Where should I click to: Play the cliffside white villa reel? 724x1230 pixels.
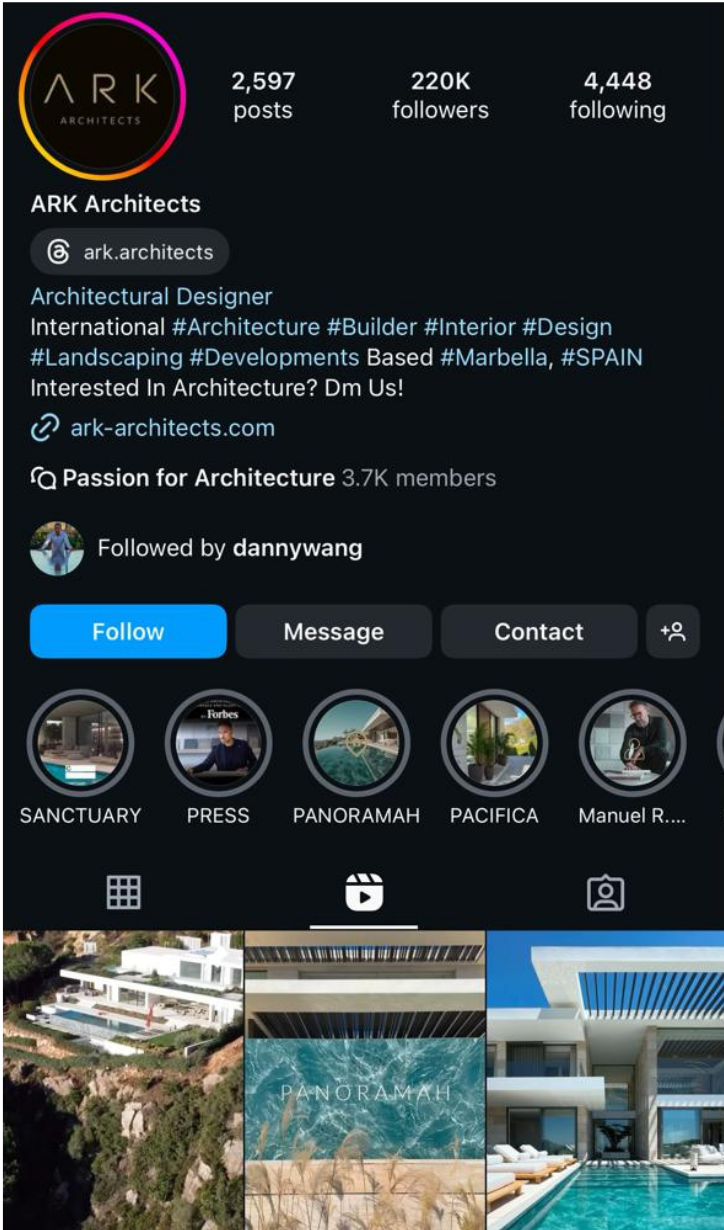pos(122,1080)
